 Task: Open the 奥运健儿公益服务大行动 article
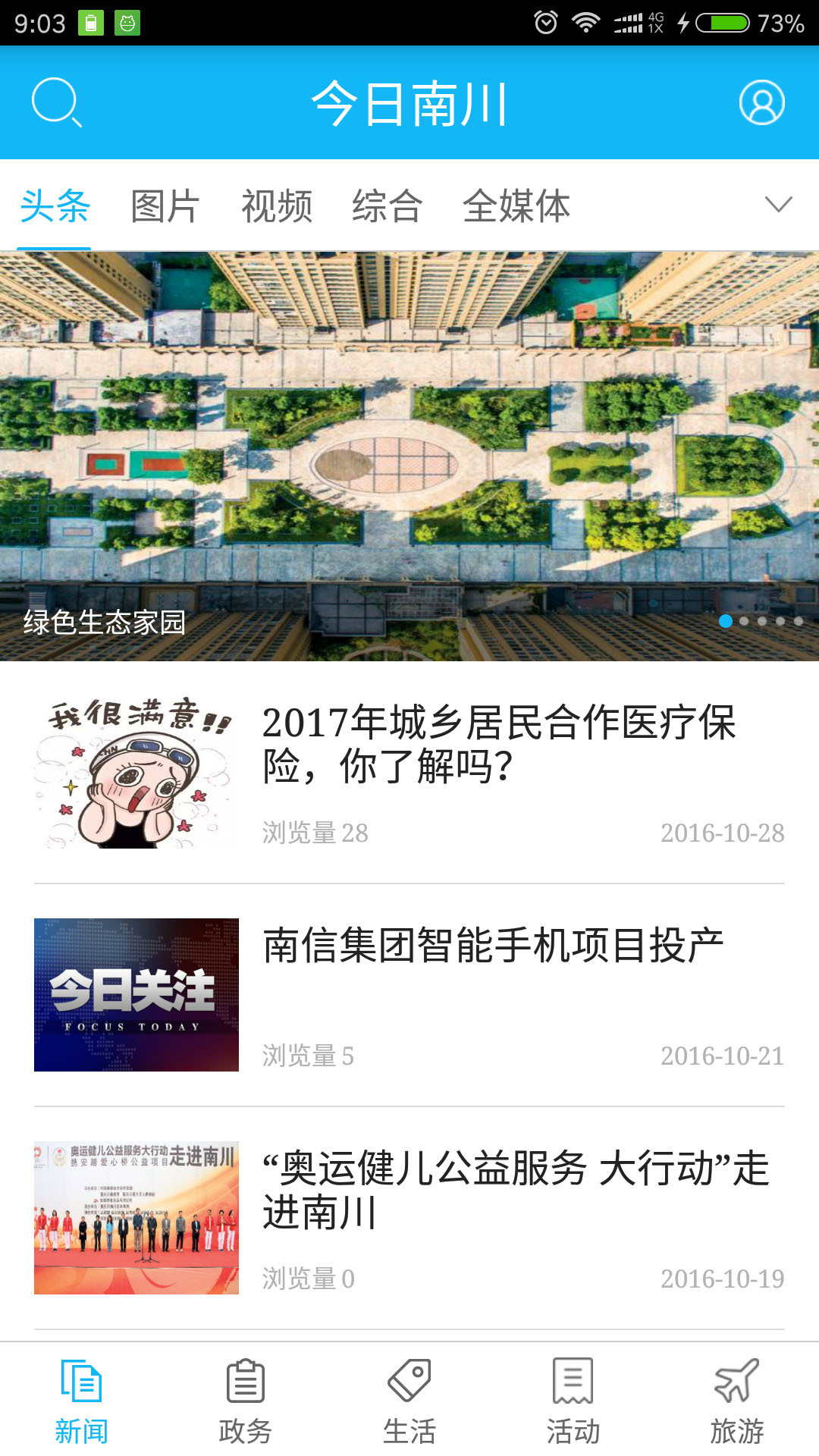click(516, 1189)
